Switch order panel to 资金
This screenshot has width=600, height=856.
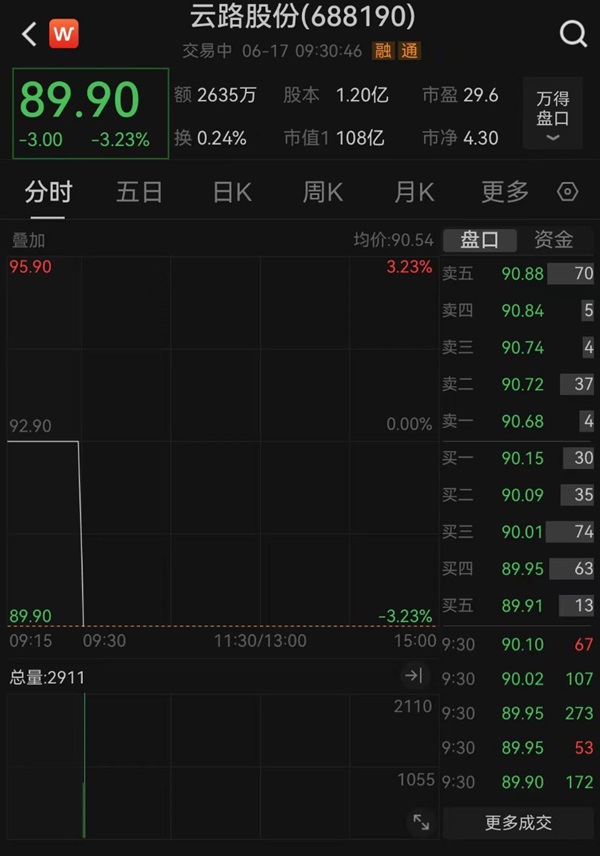554,240
